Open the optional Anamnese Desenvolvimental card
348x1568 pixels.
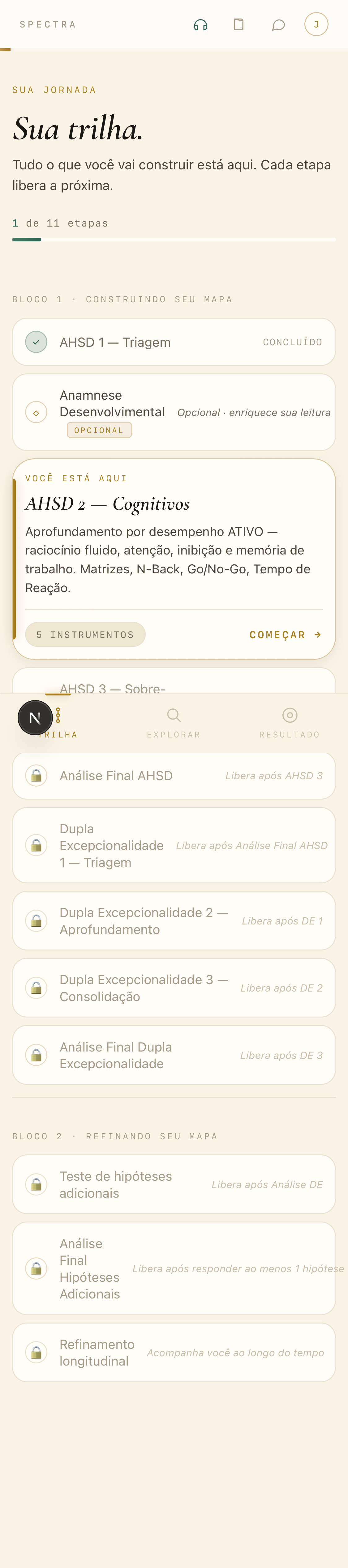click(x=174, y=412)
